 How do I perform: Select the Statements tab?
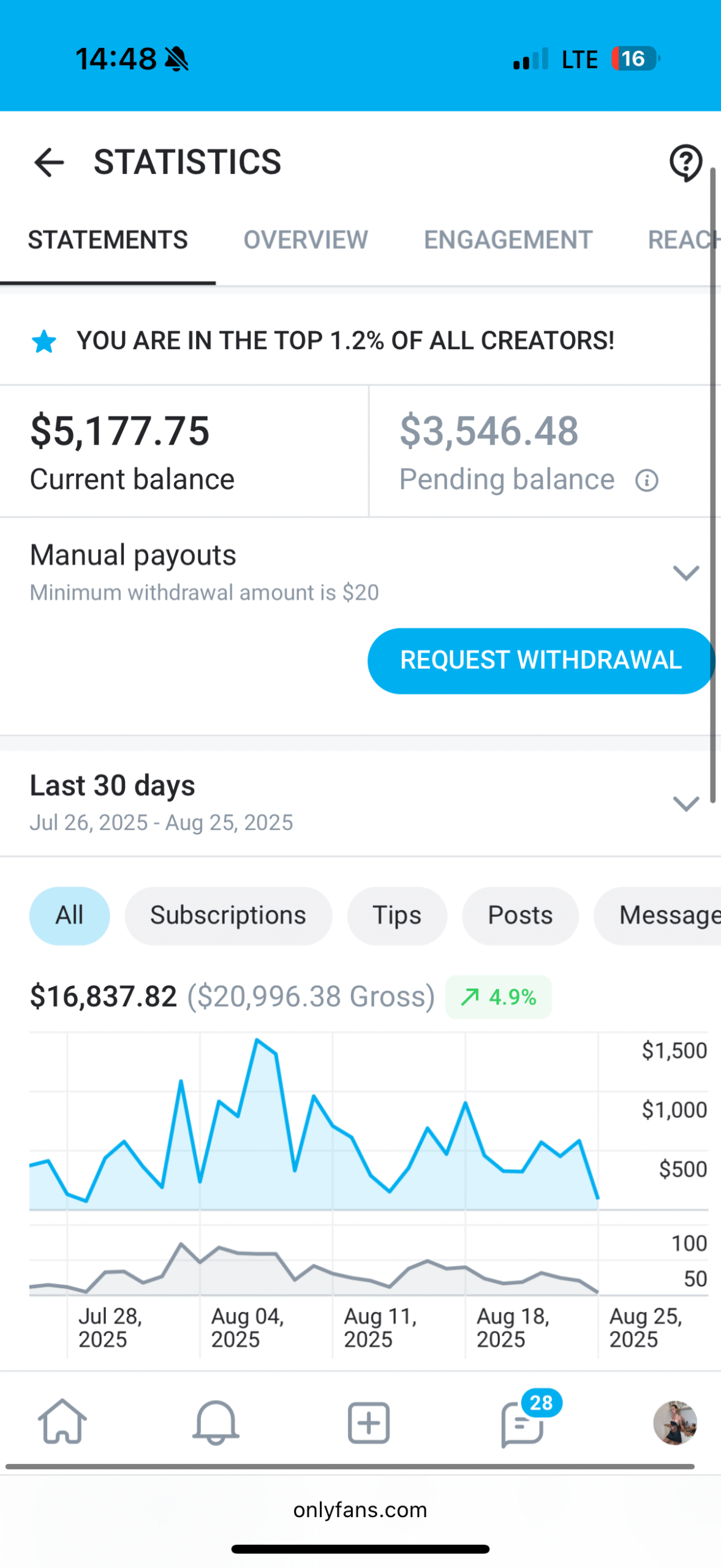pos(108,240)
